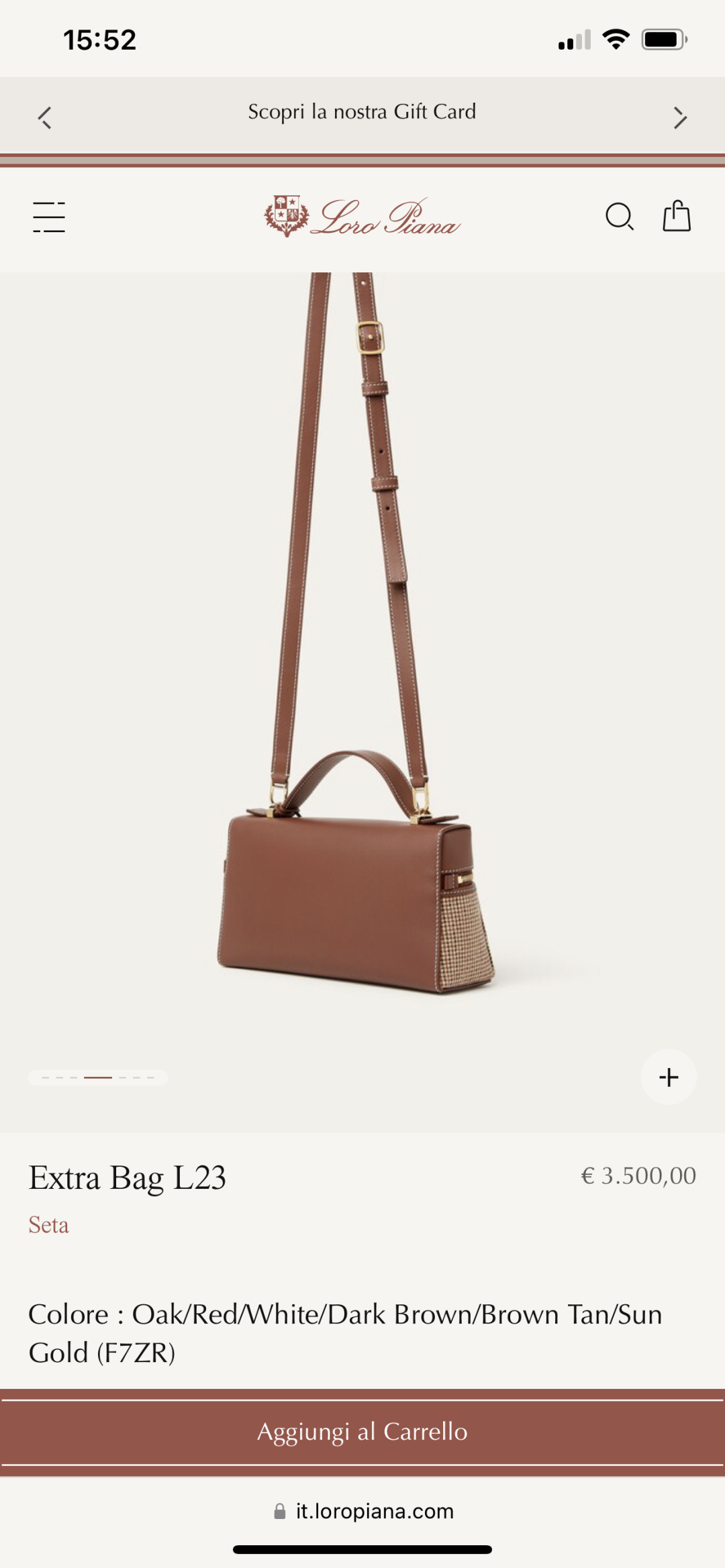Tap the image carousel page indicator
The image size is (725, 1568).
pyautogui.click(x=98, y=1077)
